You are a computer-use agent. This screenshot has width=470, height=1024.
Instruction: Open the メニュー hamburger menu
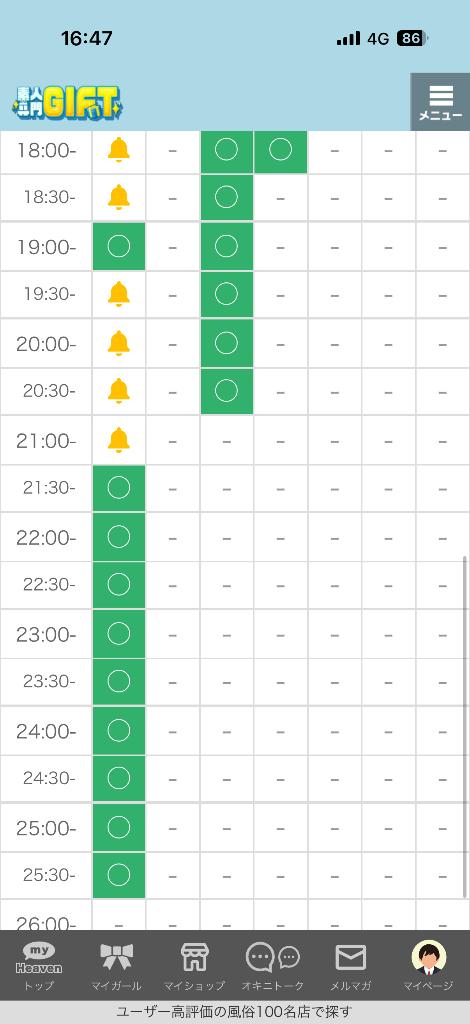440,102
